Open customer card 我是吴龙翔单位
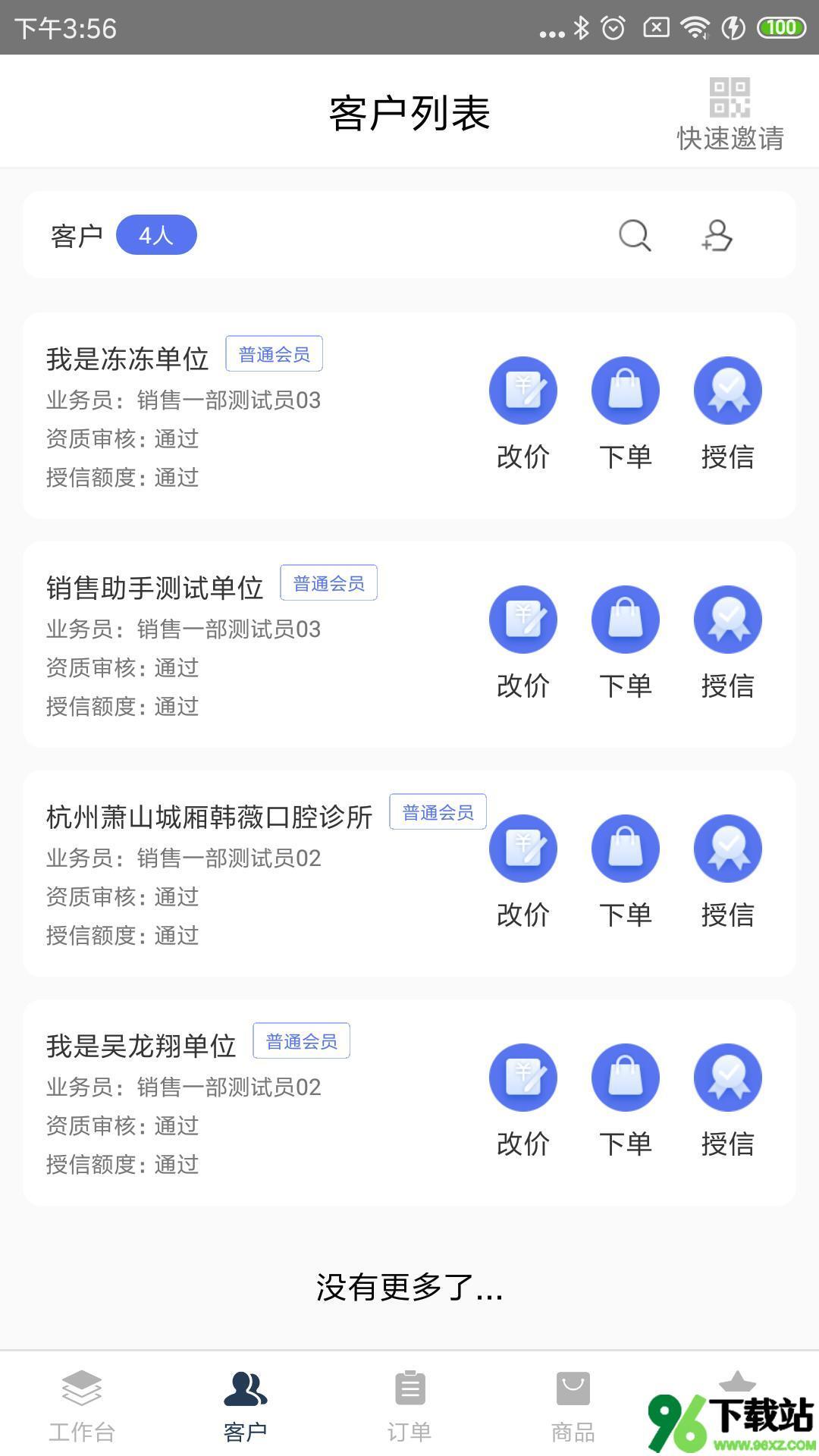Screen dimensions: 819x1456 (409, 1103)
